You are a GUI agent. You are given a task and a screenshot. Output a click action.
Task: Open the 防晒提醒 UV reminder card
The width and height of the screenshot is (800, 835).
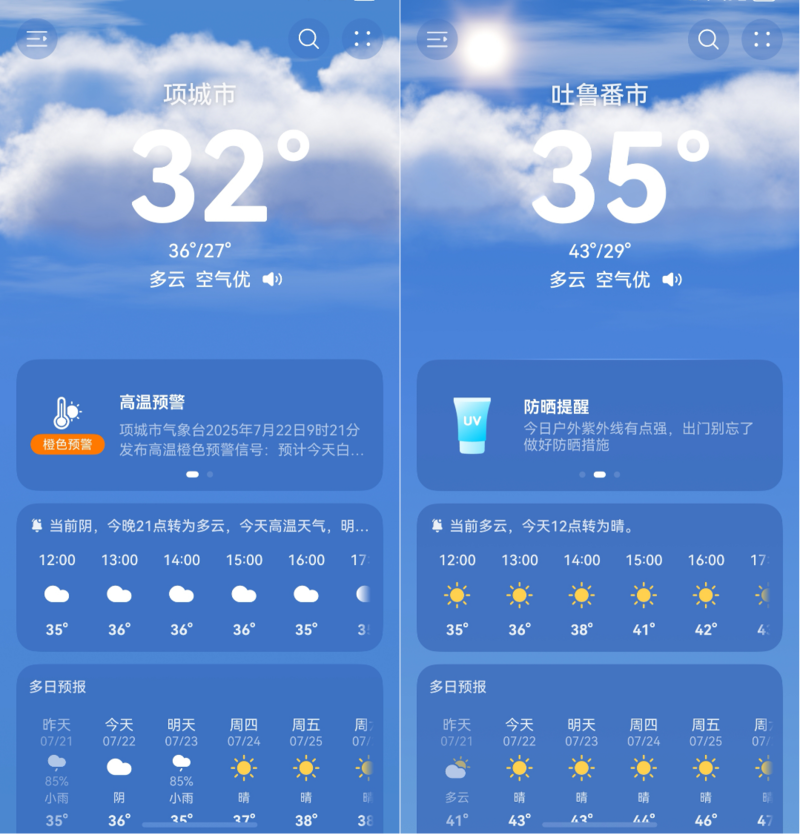599,424
